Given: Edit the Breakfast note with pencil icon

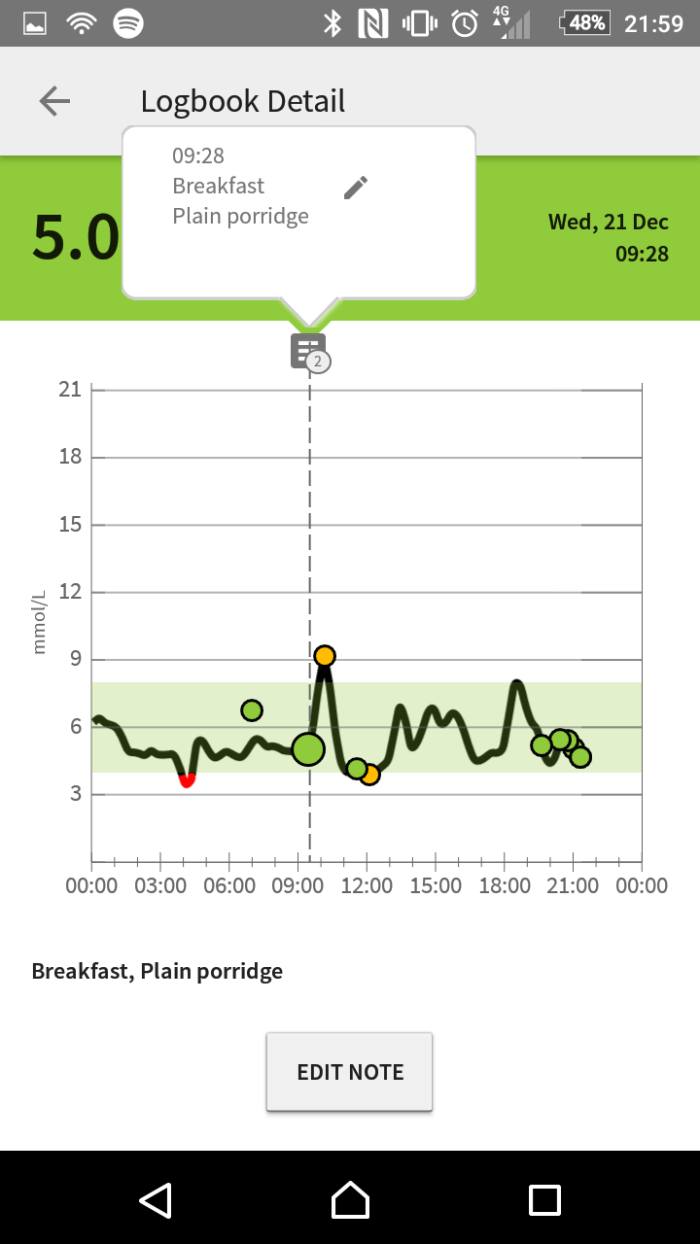Looking at the screenshot, I should pos(356,187).
